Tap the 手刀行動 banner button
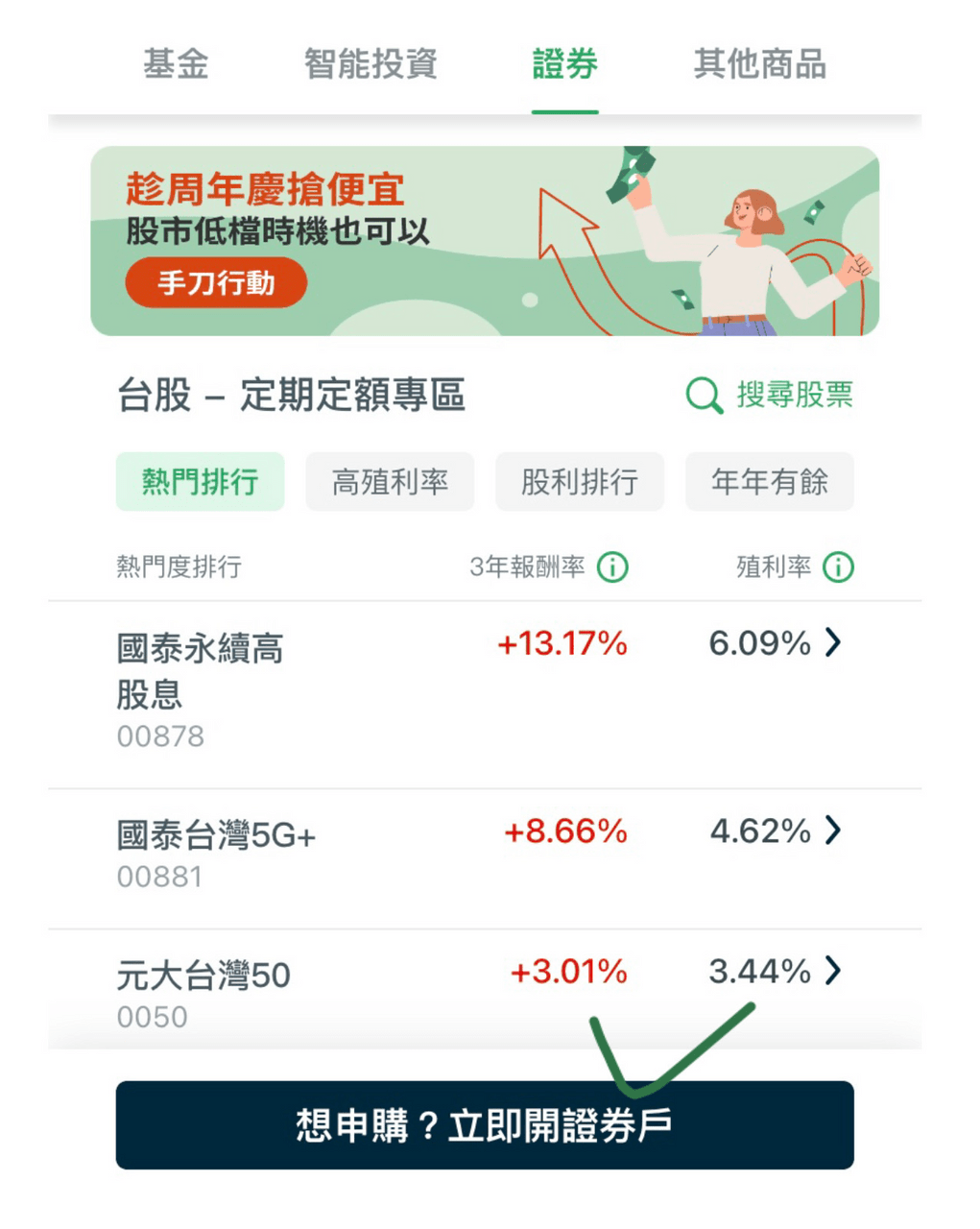The image size is (980, 1229). tap(216, 283)
